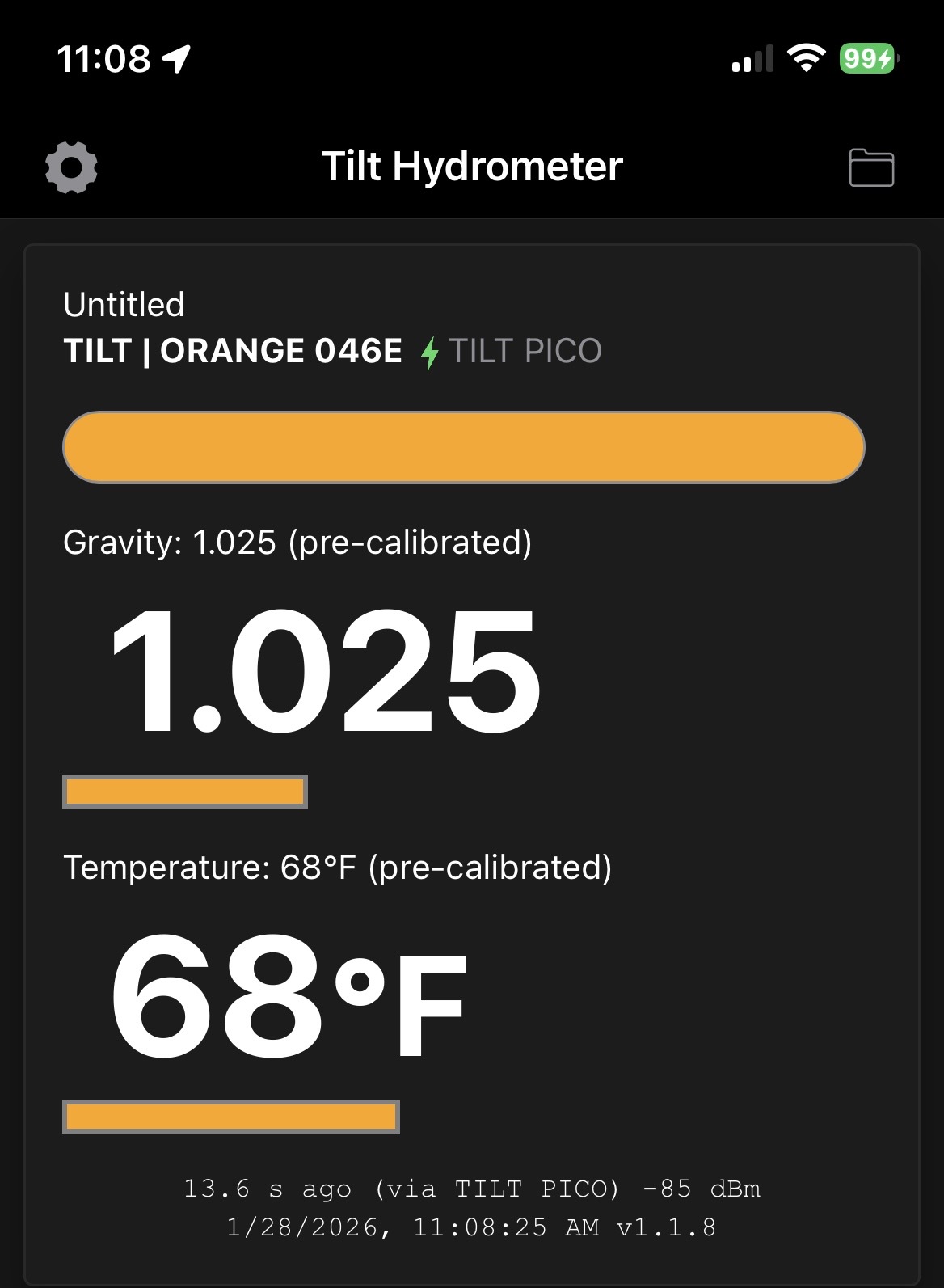Open the folder icon for logs
This screenshot has width=944, height=1288.
click(871, 167)
